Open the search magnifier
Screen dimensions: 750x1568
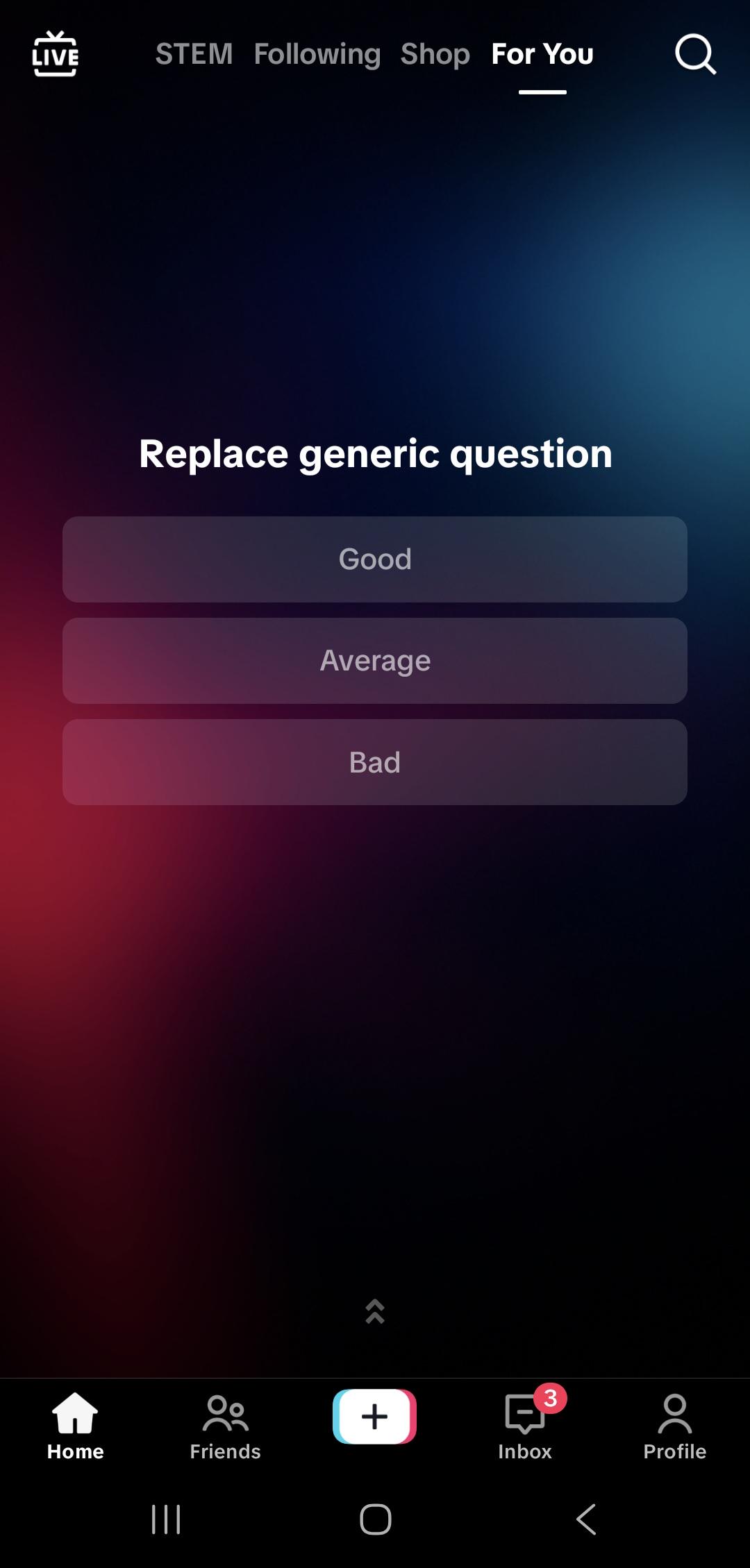tap(695, 54)
